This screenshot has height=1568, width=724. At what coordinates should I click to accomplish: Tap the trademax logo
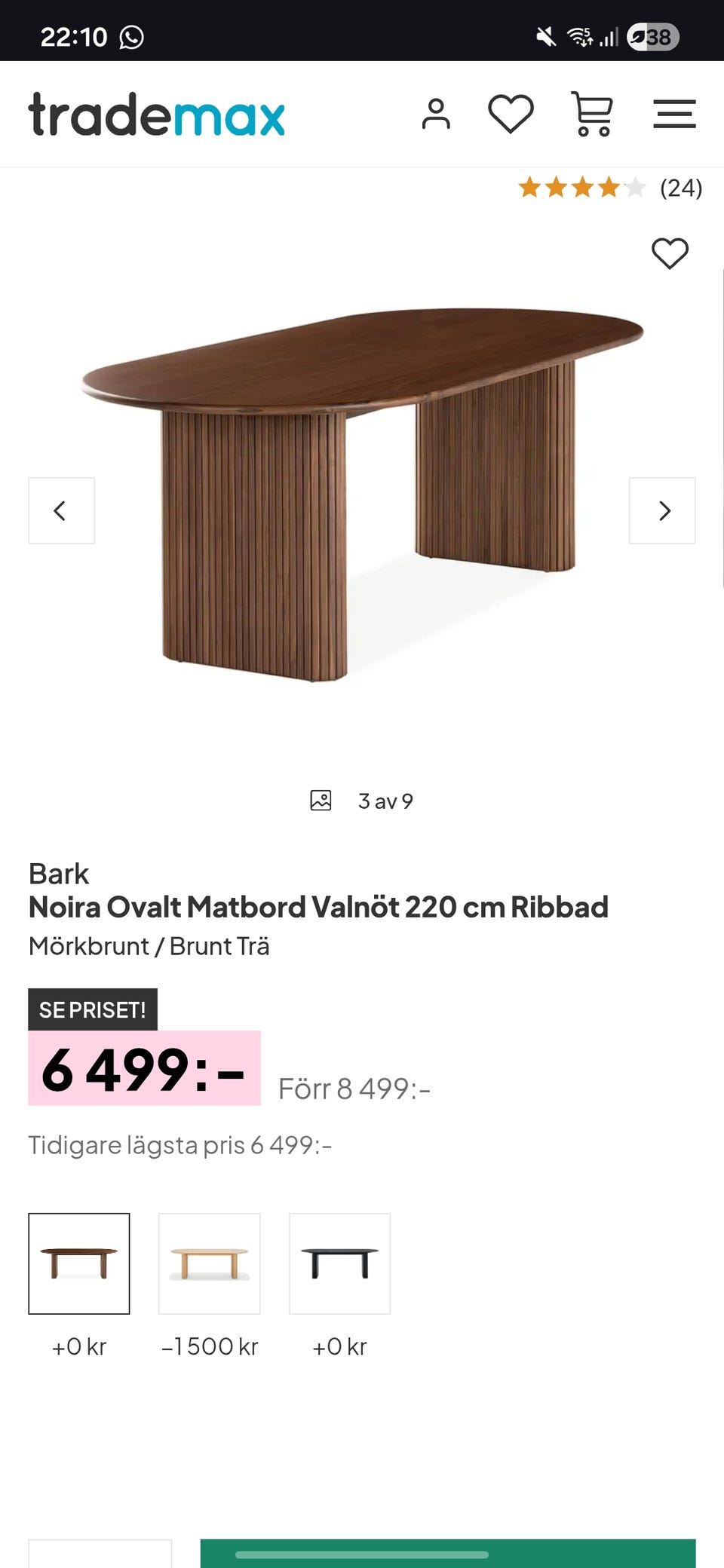[155, 115]
